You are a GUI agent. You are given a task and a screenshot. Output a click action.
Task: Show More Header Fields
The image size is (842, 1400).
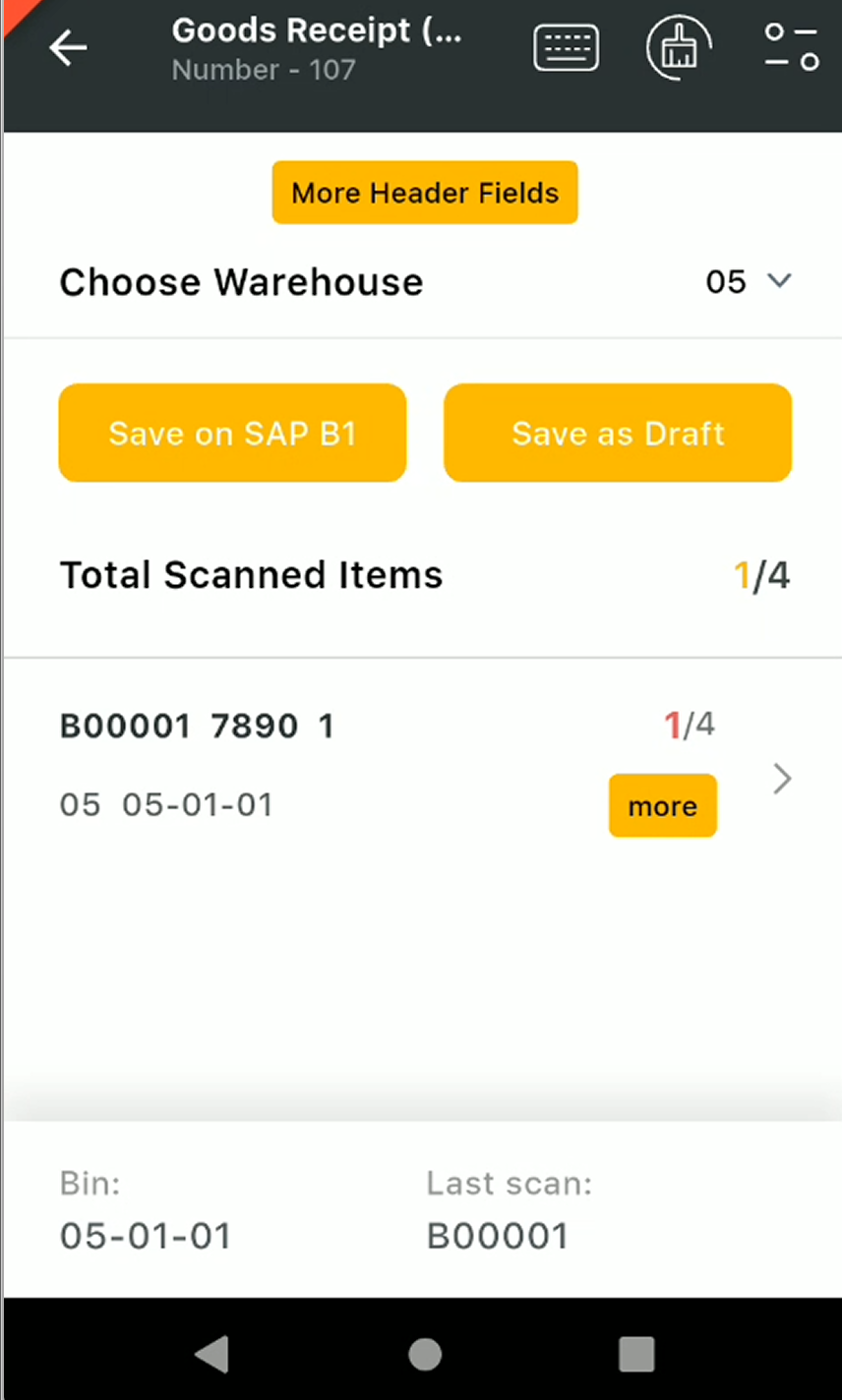[x=425, y=193]
